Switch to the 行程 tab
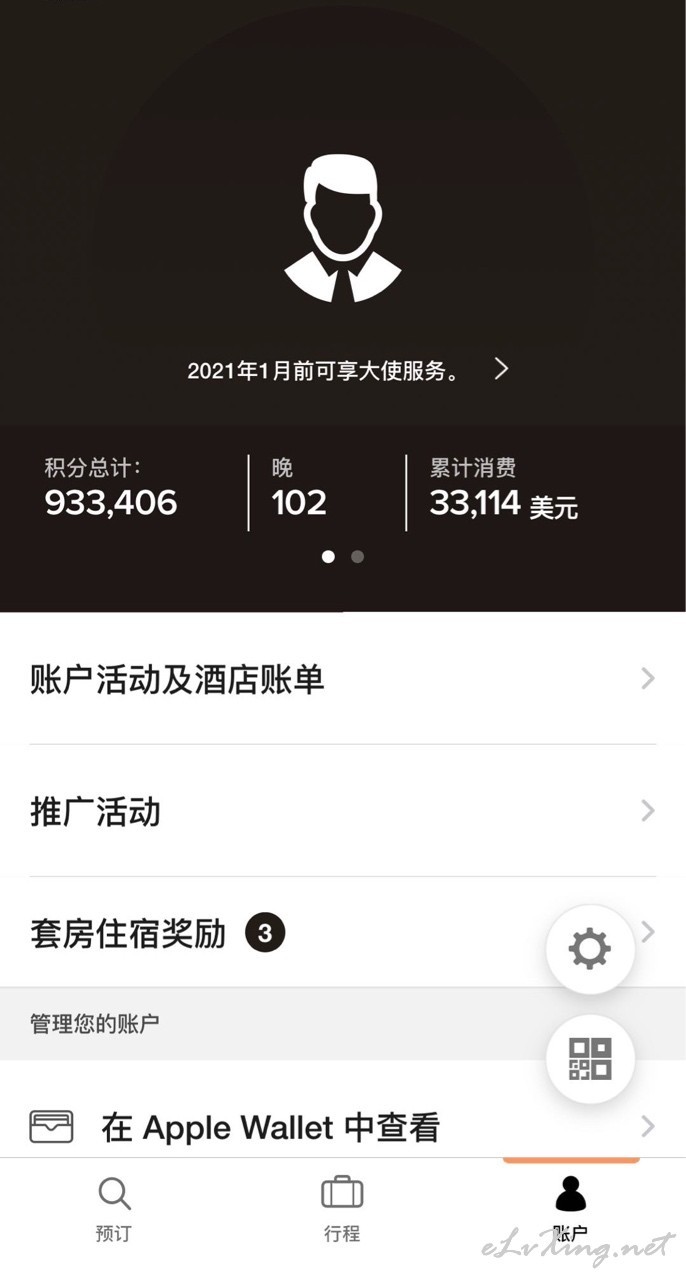Viewport: 686px width, 1280px height. pyautogui.click(x=342, y=1210)
